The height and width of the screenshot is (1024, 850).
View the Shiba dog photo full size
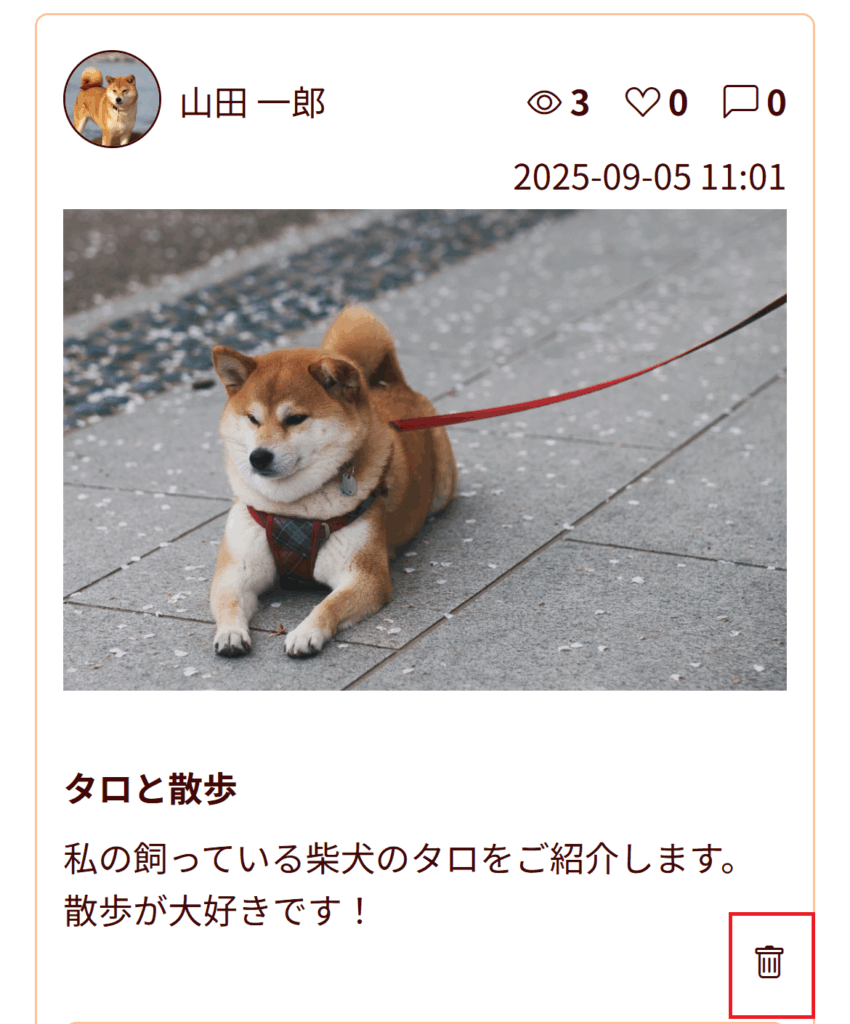coord(424,449)
